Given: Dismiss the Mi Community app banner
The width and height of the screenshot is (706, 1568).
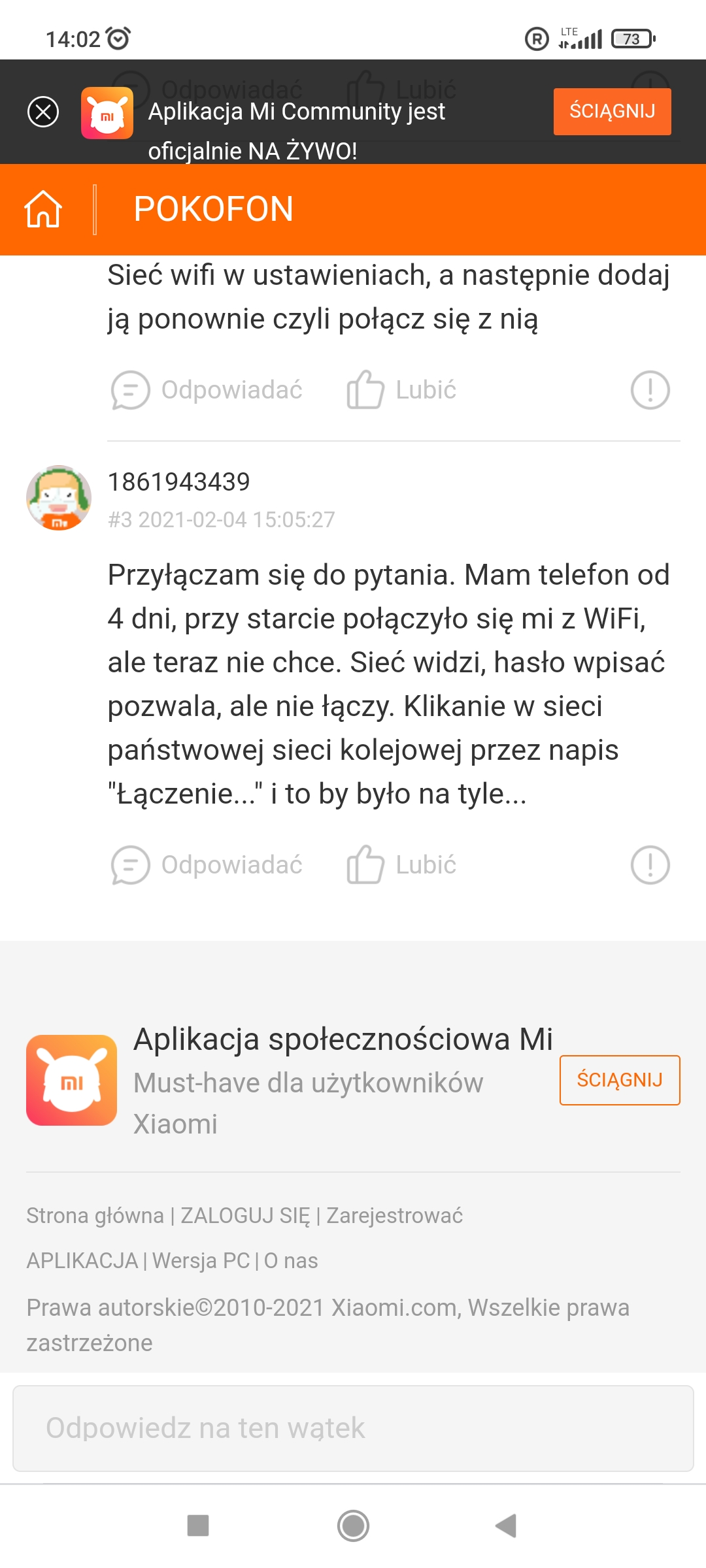Looking at the screenshot, I should [43, 112].
